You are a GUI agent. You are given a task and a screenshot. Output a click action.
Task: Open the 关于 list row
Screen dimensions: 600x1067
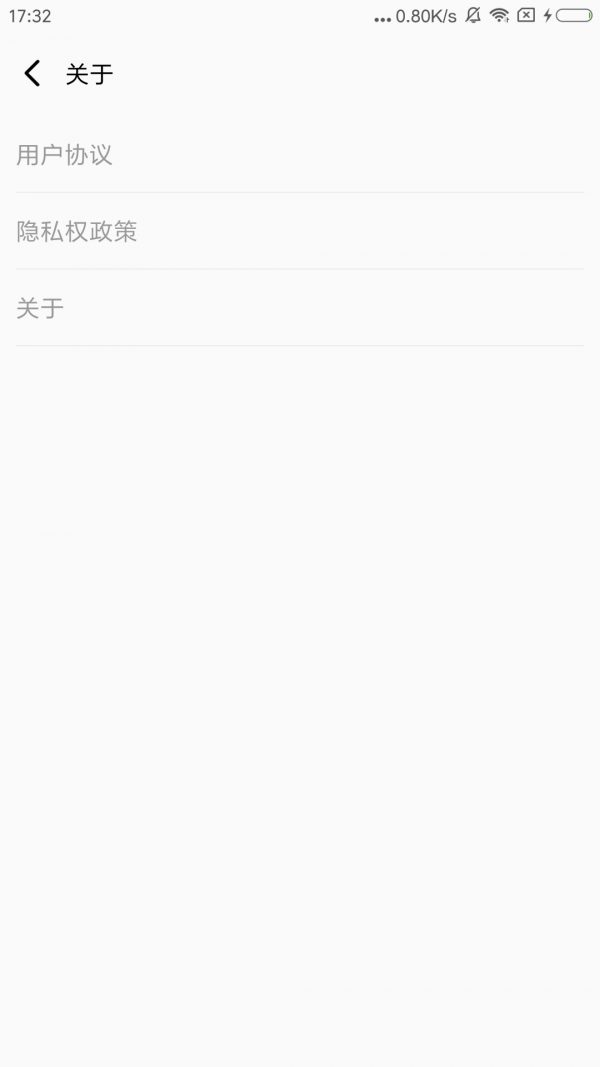click(300, 308)
